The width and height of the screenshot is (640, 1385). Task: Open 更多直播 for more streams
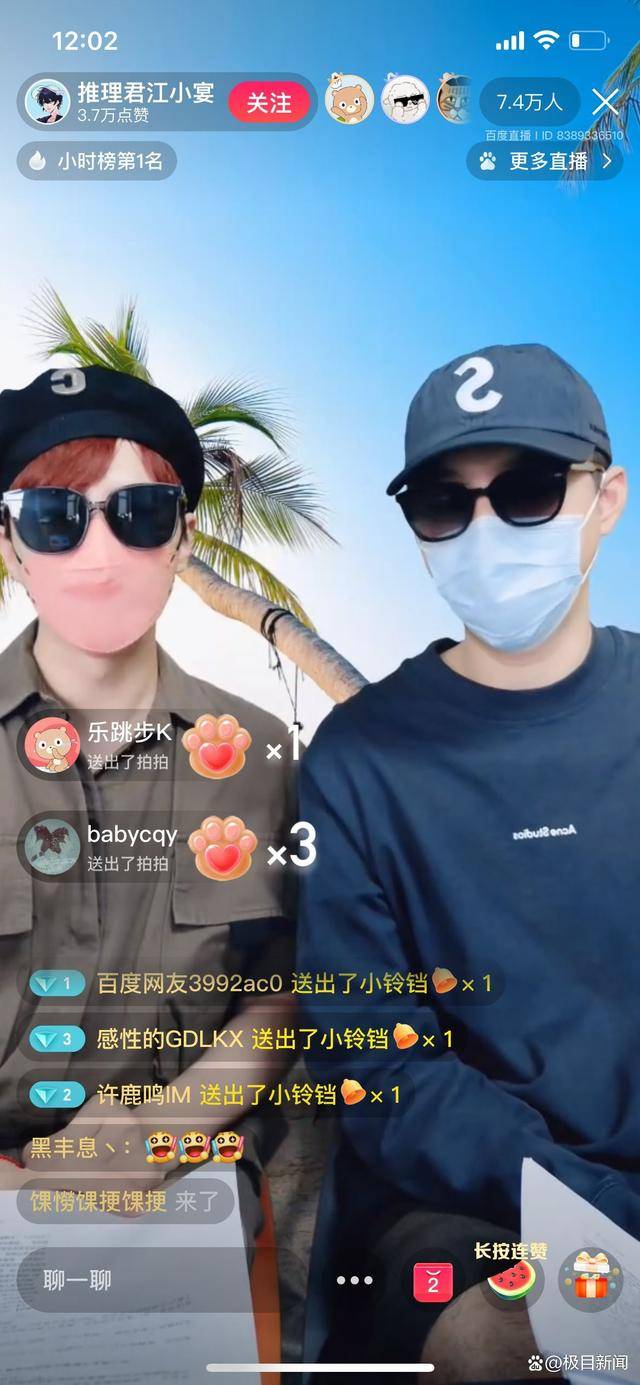pos(545,161)
